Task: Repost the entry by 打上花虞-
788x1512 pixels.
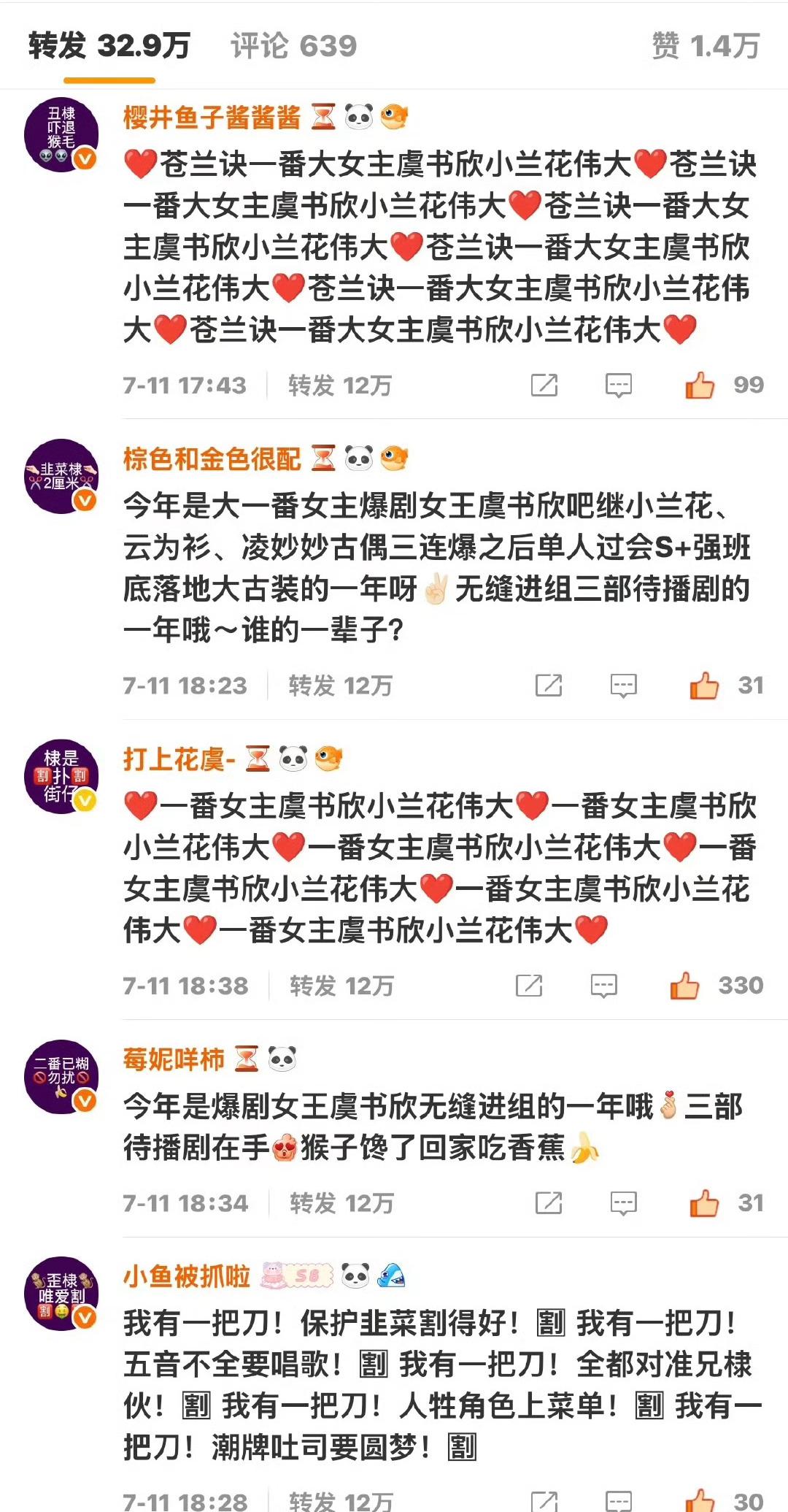Action: pos(529,986)
